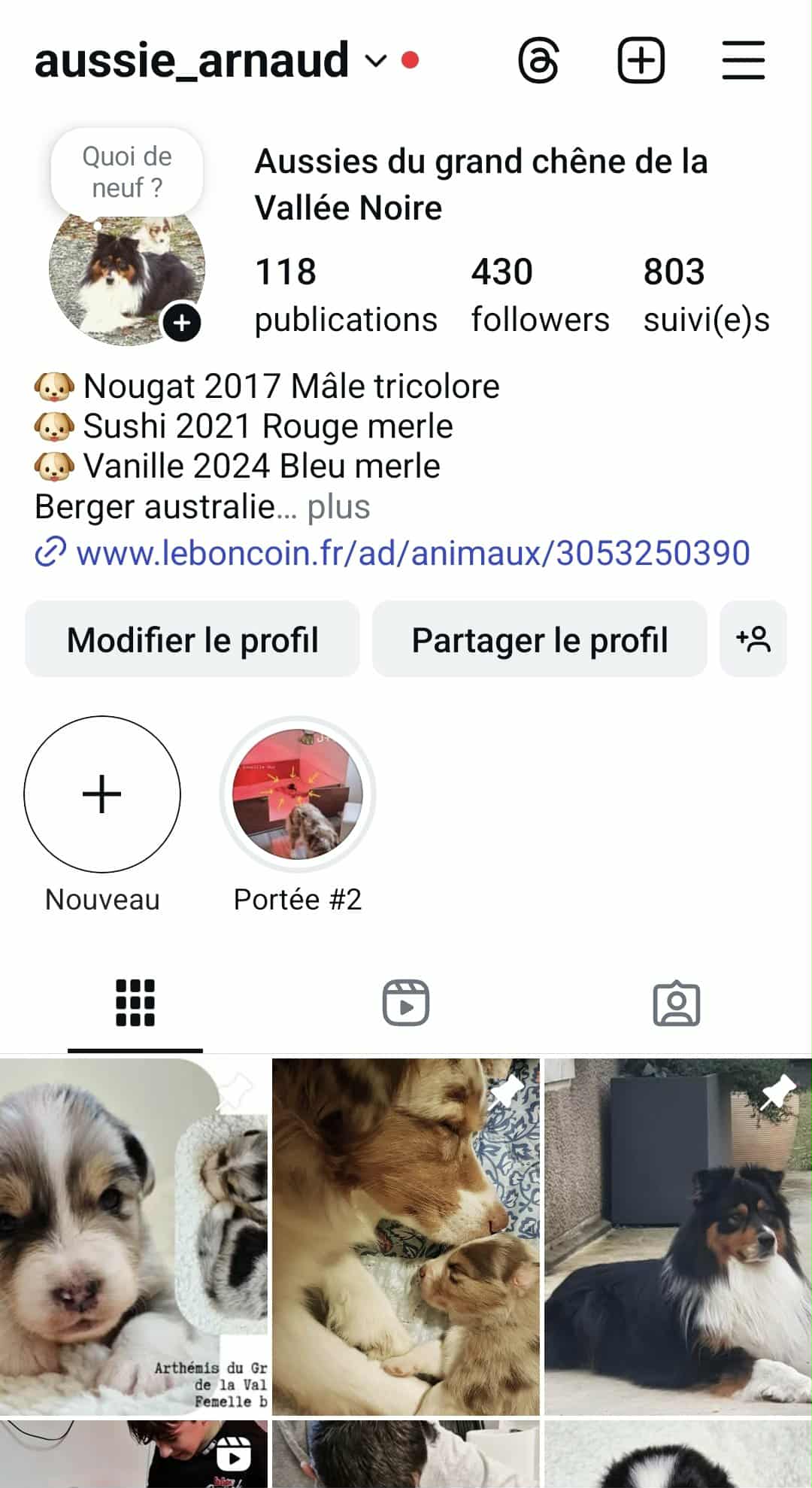This screenshot has width=812, height=1488.
Task: Expand the bio with 'plus'
Action: point(338,507)
